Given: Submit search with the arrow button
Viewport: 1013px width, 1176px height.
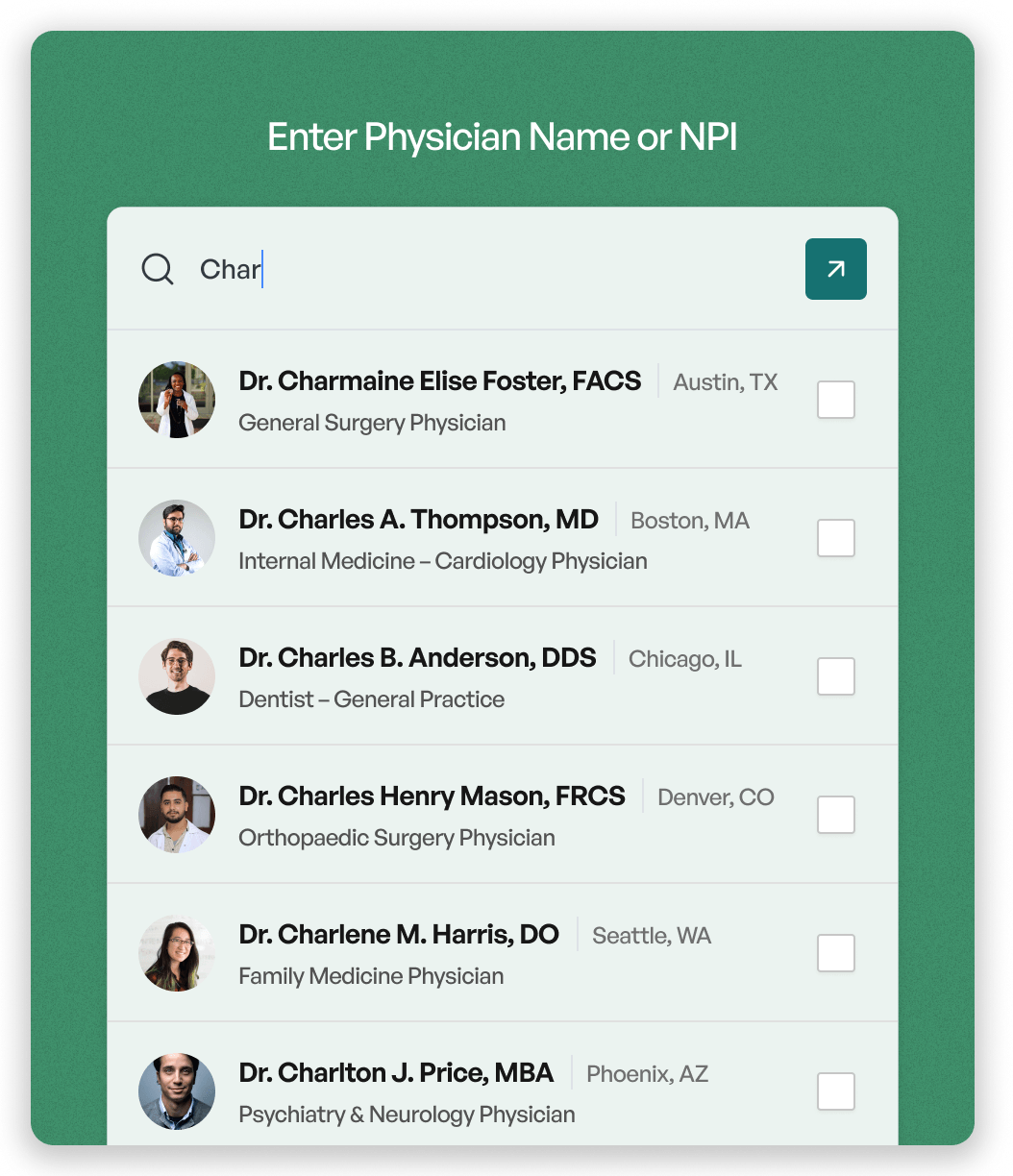Looking at the screenshot, I should click(x=835, y=269).
